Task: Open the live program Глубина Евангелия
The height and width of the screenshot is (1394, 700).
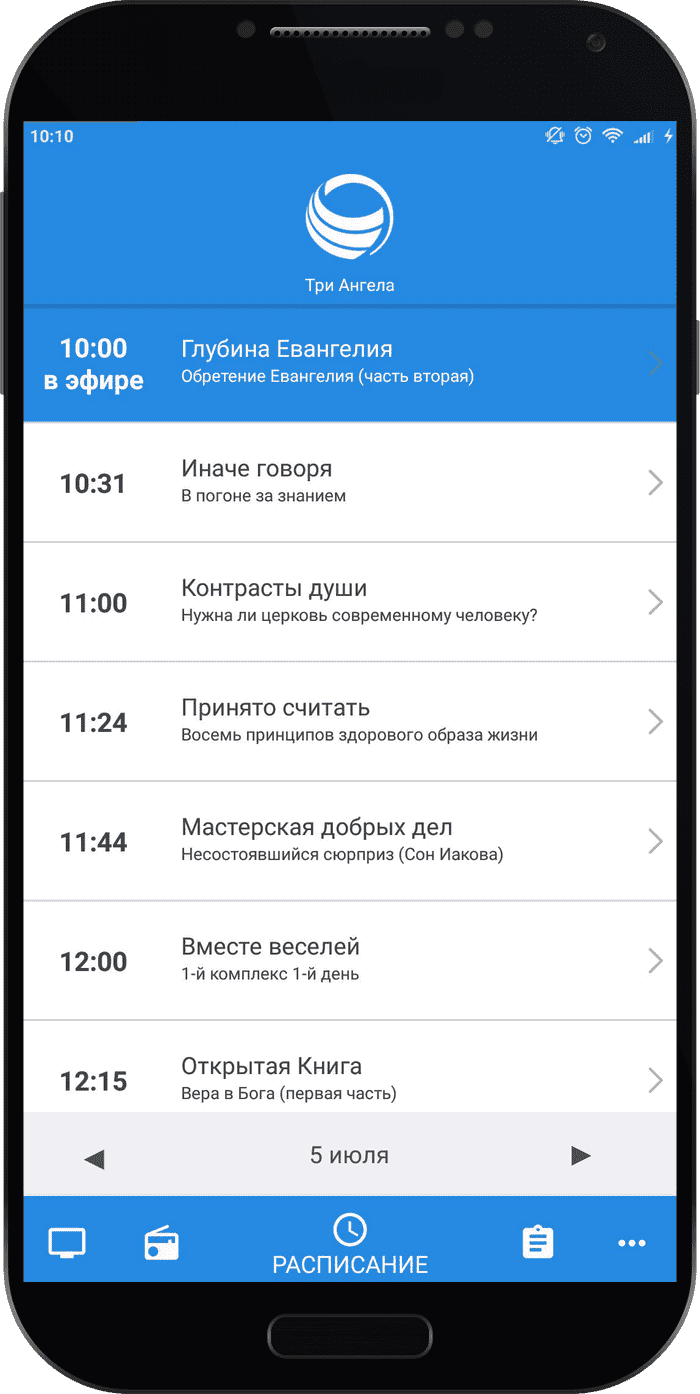Action: pos(349,363)
